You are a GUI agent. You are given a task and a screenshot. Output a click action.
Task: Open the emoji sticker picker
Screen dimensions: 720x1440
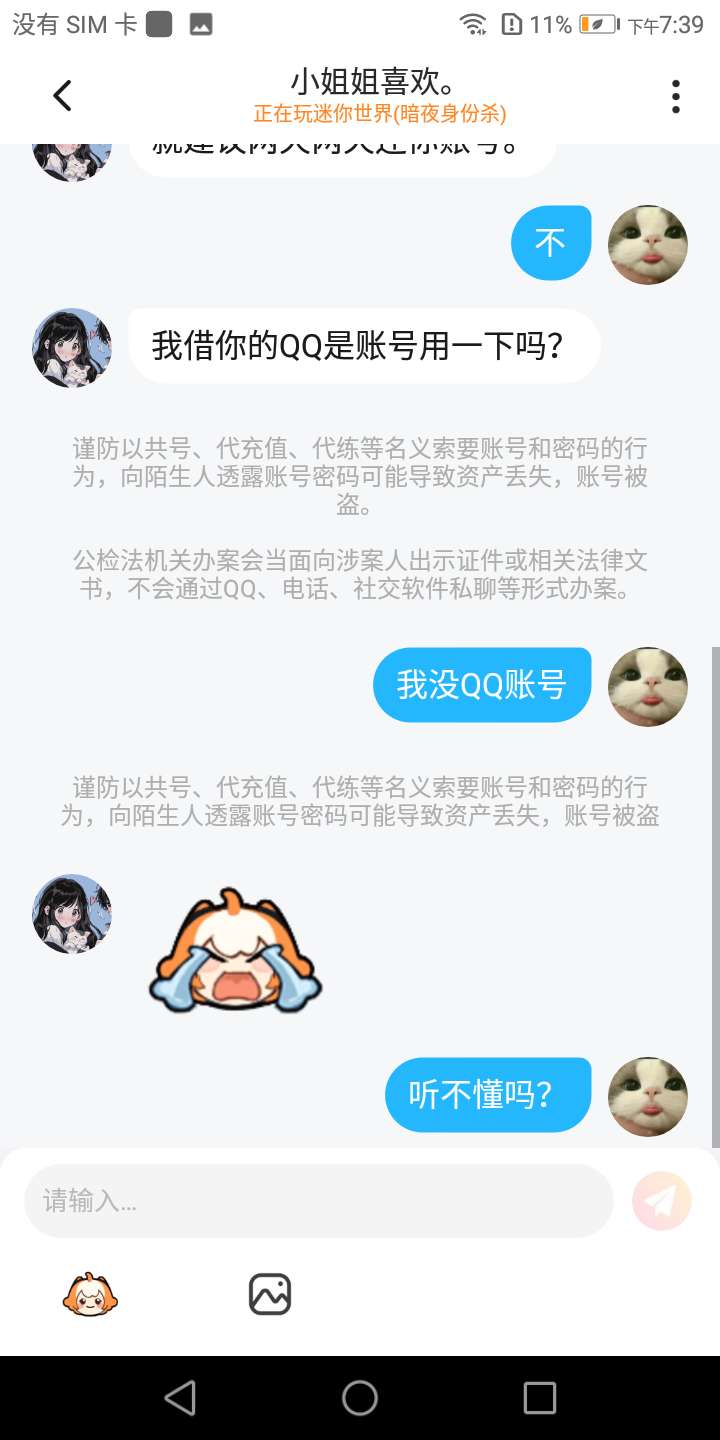[90, 1294]
